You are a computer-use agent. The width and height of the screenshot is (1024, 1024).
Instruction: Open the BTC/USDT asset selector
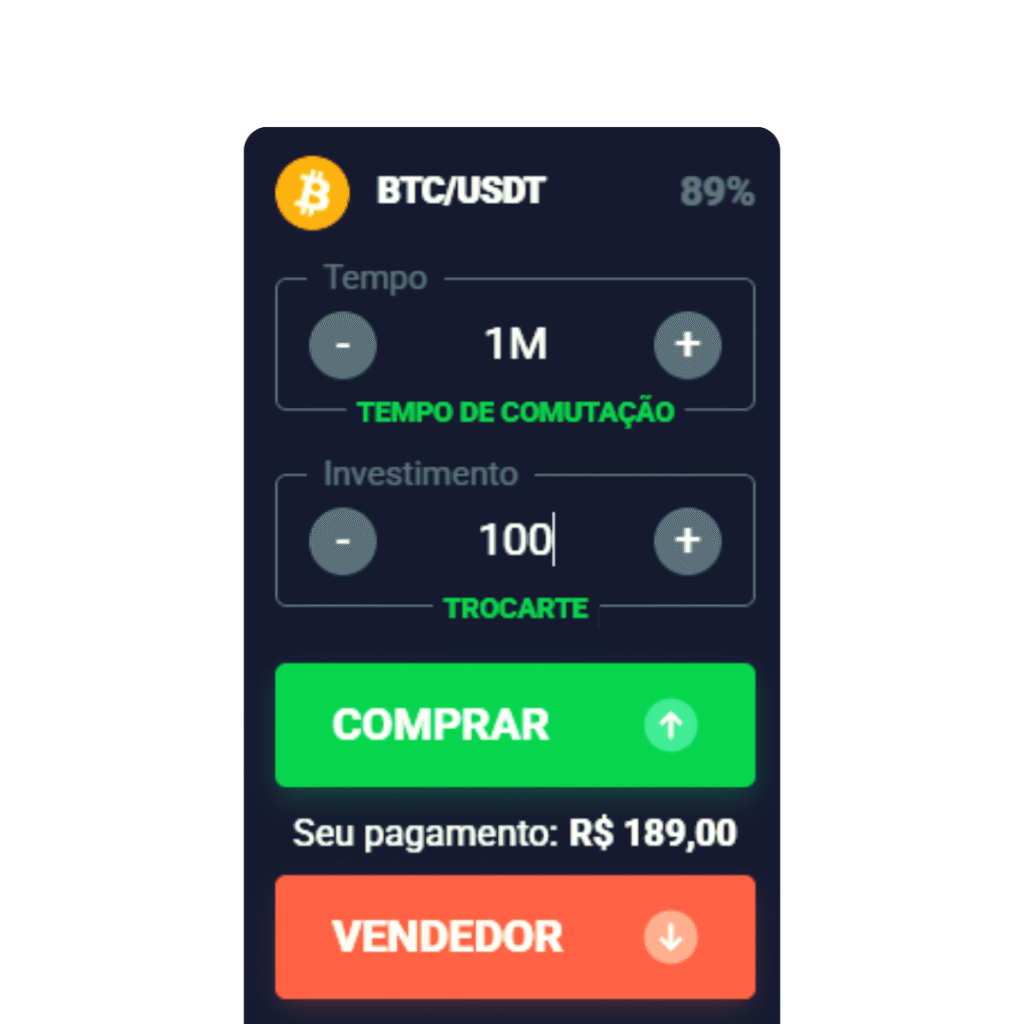click(460, 191)
